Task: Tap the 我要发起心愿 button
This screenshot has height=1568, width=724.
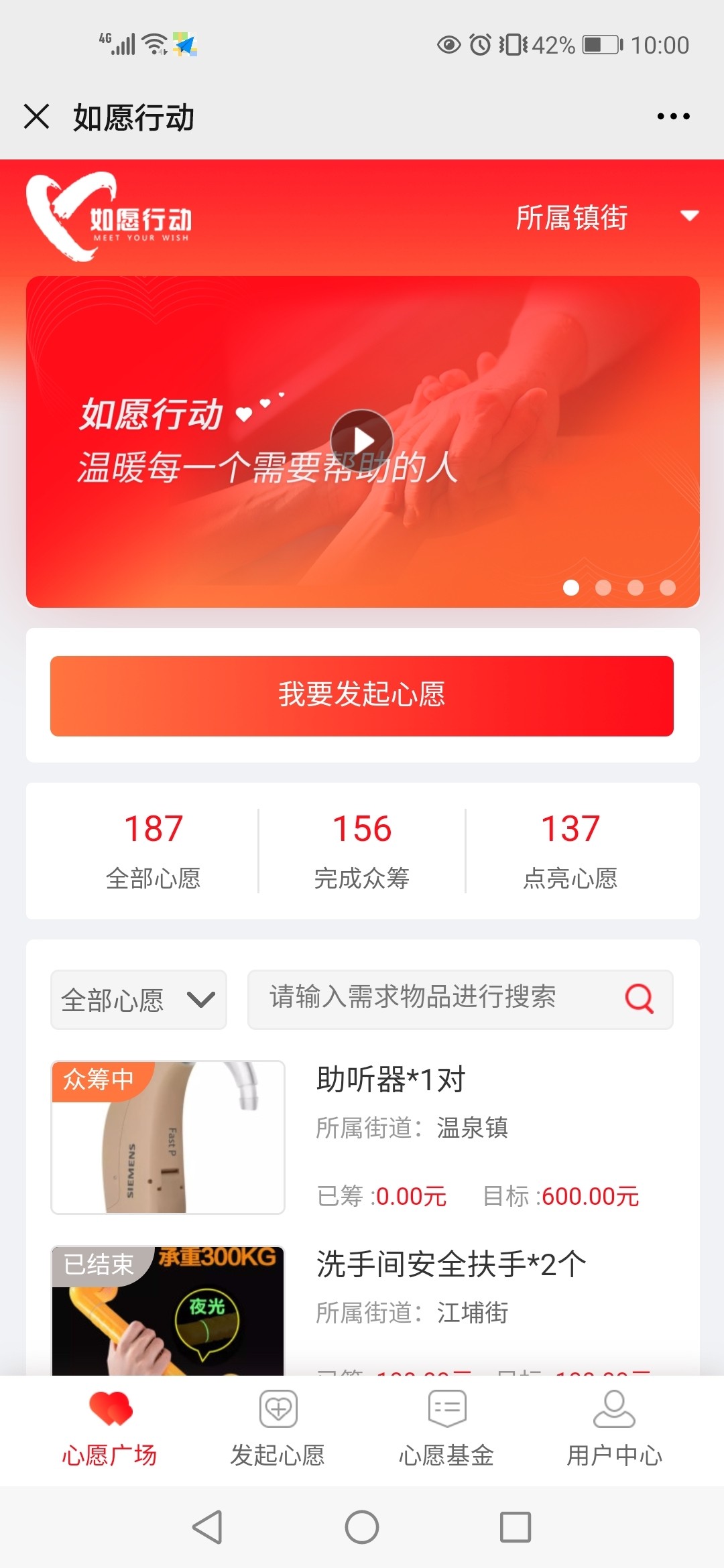Action: (x=362, y=696)
